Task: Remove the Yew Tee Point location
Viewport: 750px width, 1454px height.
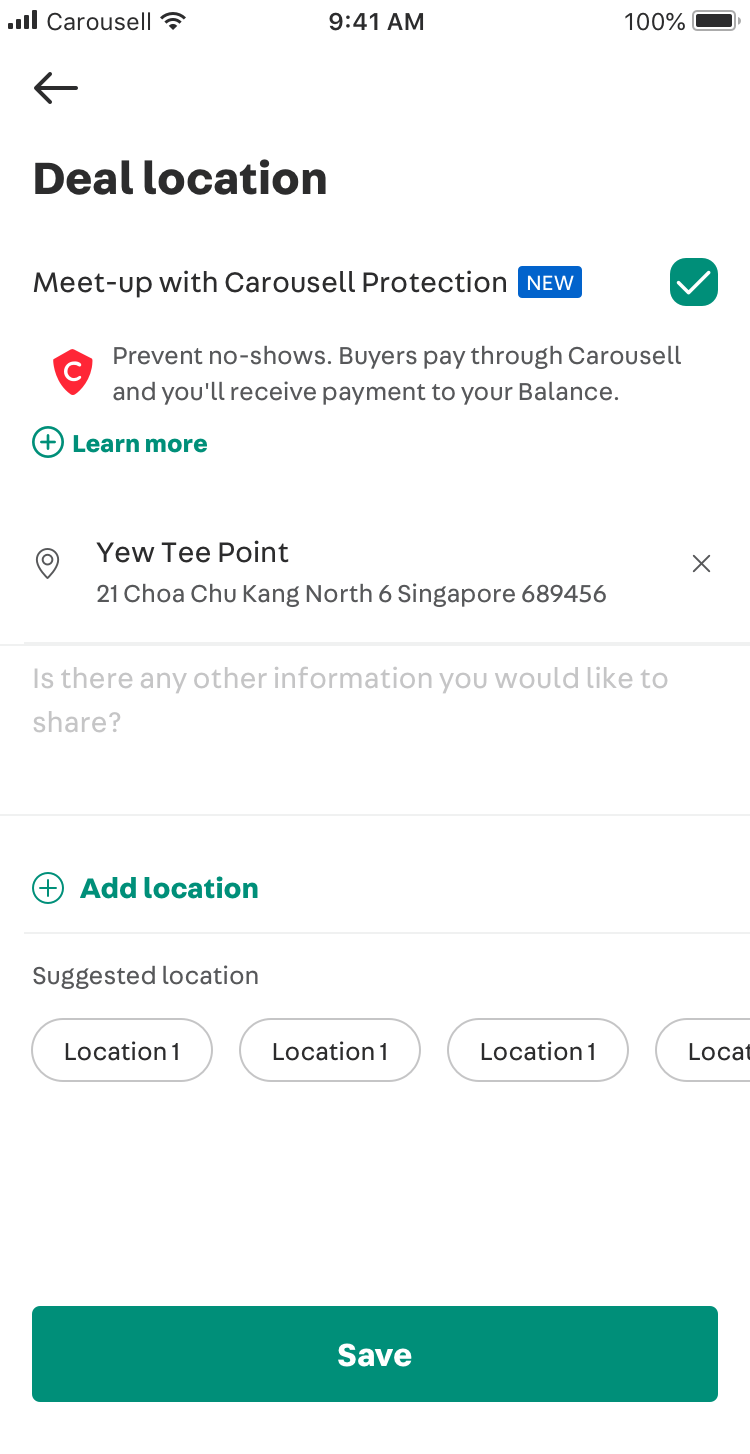Action: coord(702,564)
